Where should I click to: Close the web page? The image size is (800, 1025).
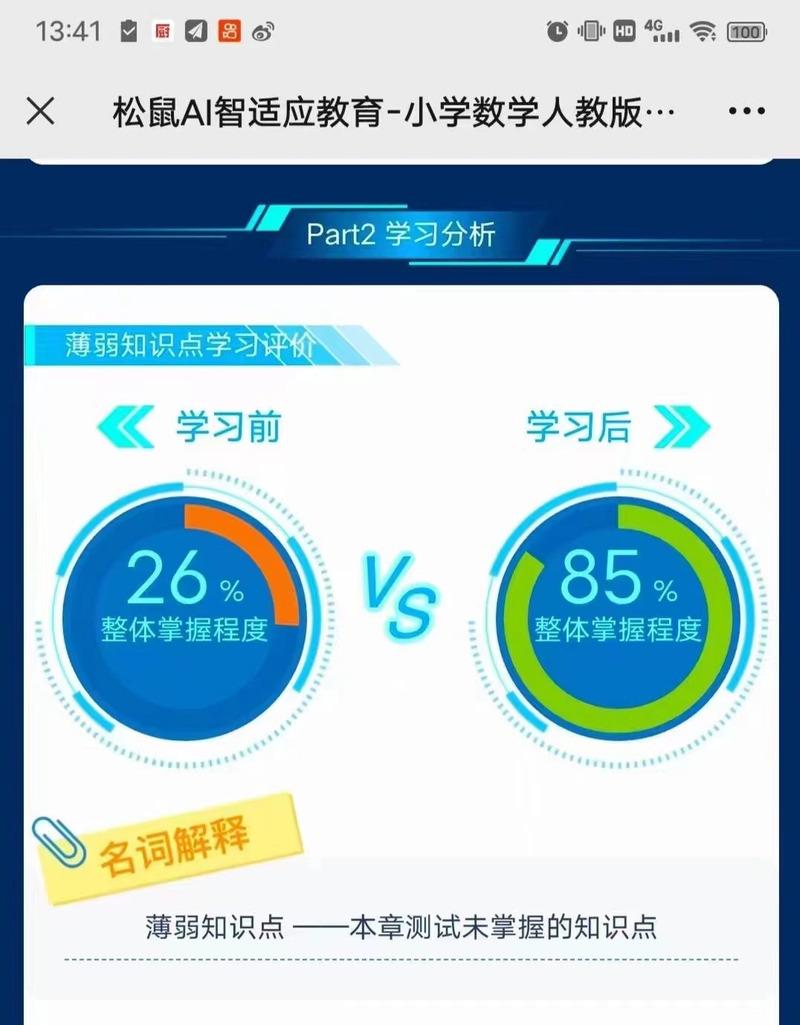coord(40,111)
